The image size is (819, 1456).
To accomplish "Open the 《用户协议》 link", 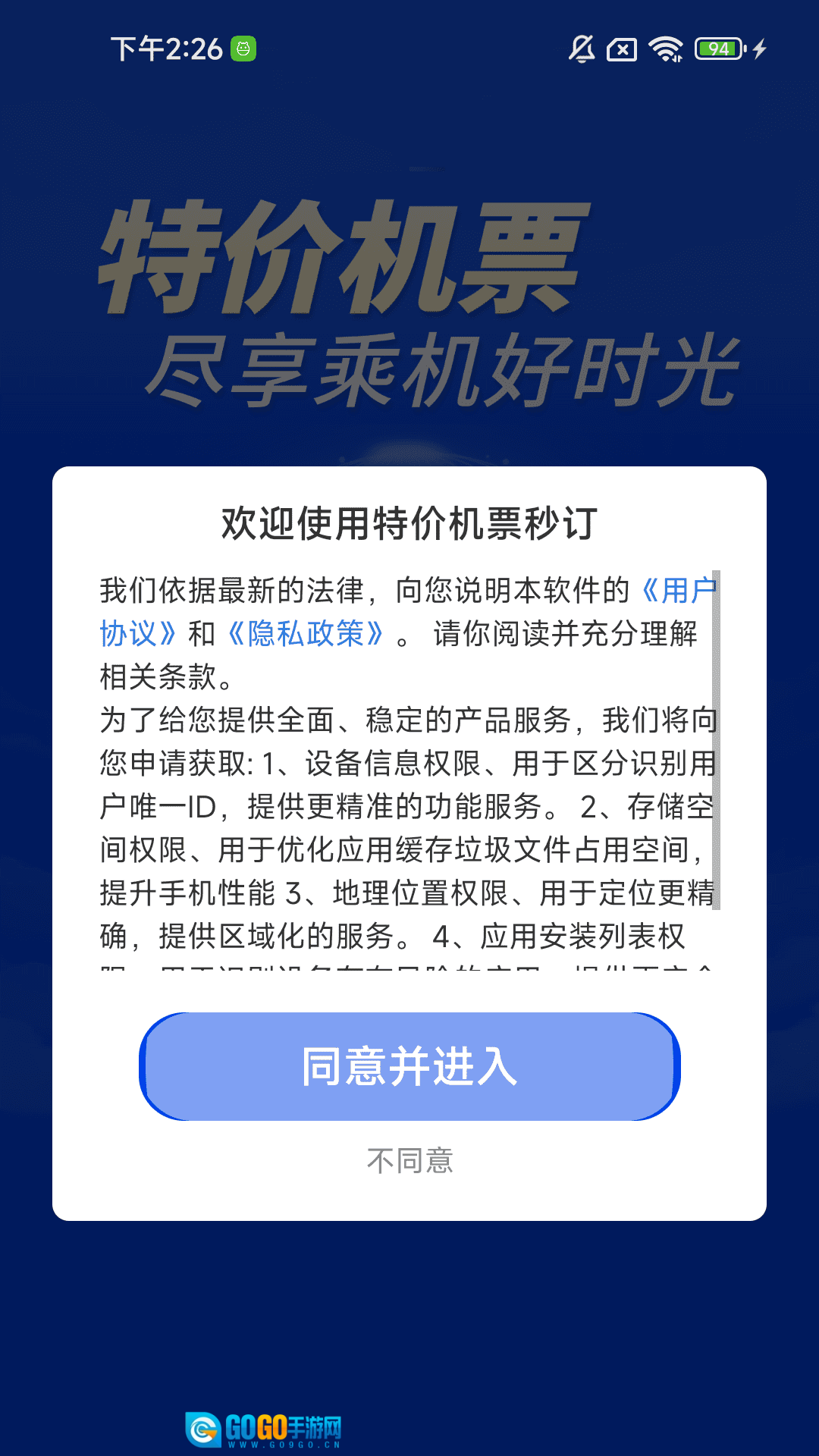I will (x=677, y=591).
